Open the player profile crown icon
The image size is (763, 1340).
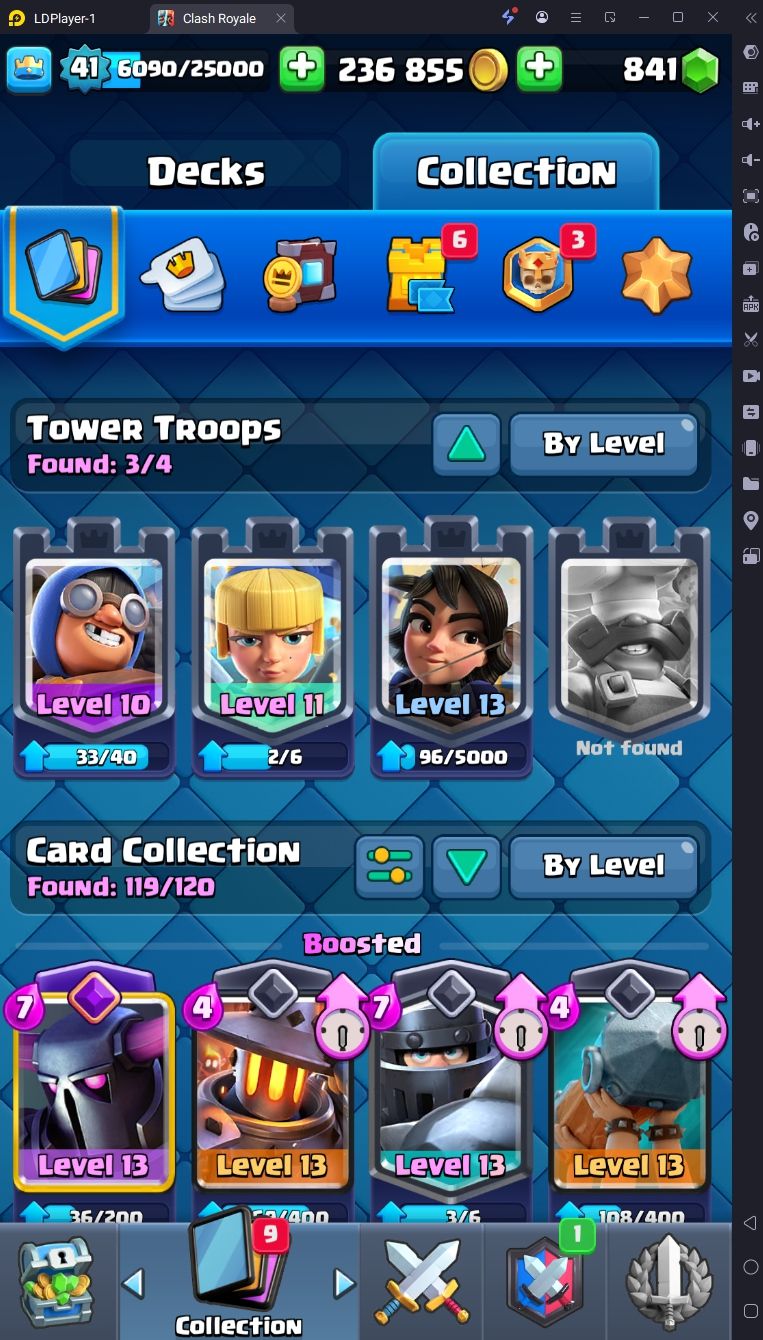tap(30, 69)
